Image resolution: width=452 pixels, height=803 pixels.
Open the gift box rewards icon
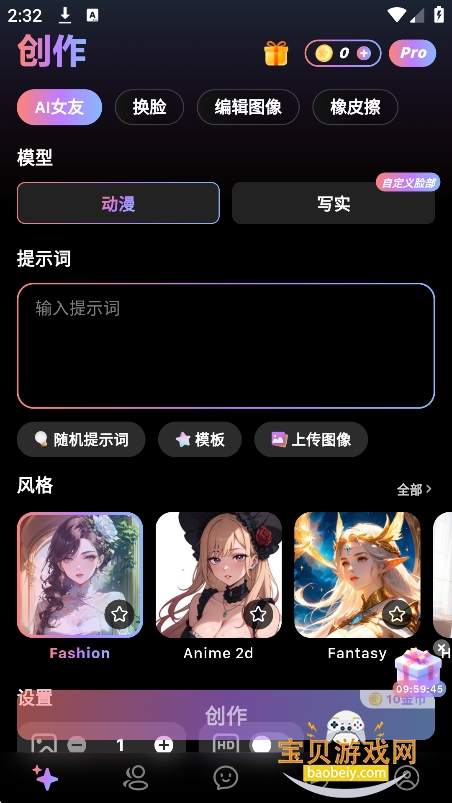coord(276,53)
